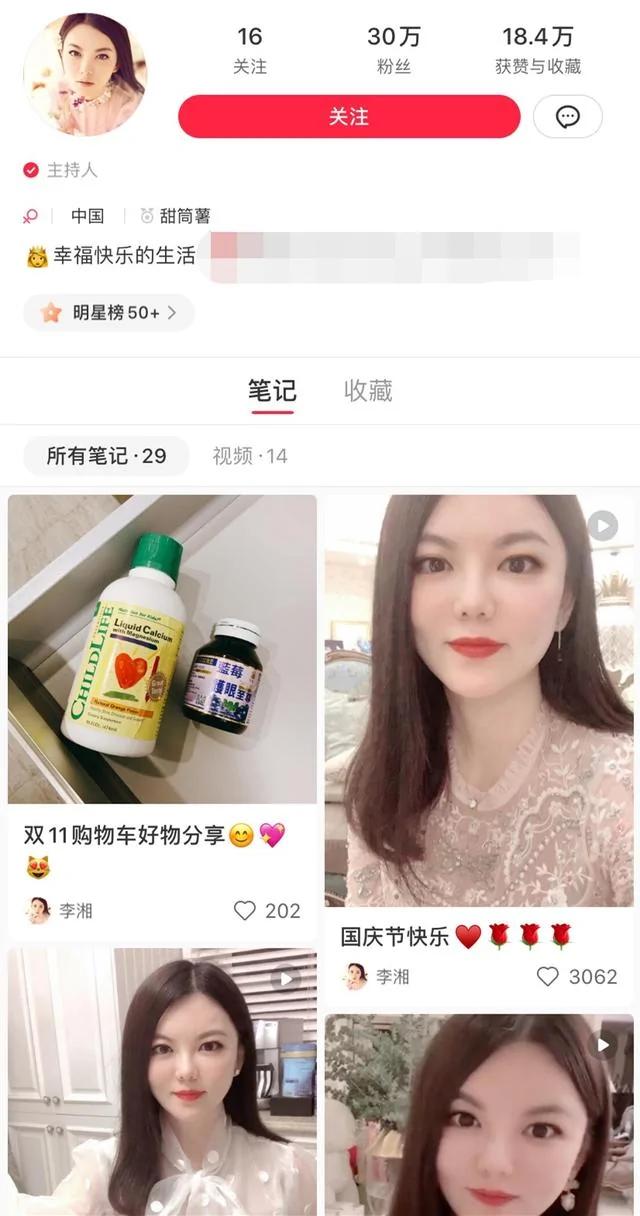This screenshot has height=1216, width=640.
Task: View the 16 关注 following list
Action: (x=249, y=50)
